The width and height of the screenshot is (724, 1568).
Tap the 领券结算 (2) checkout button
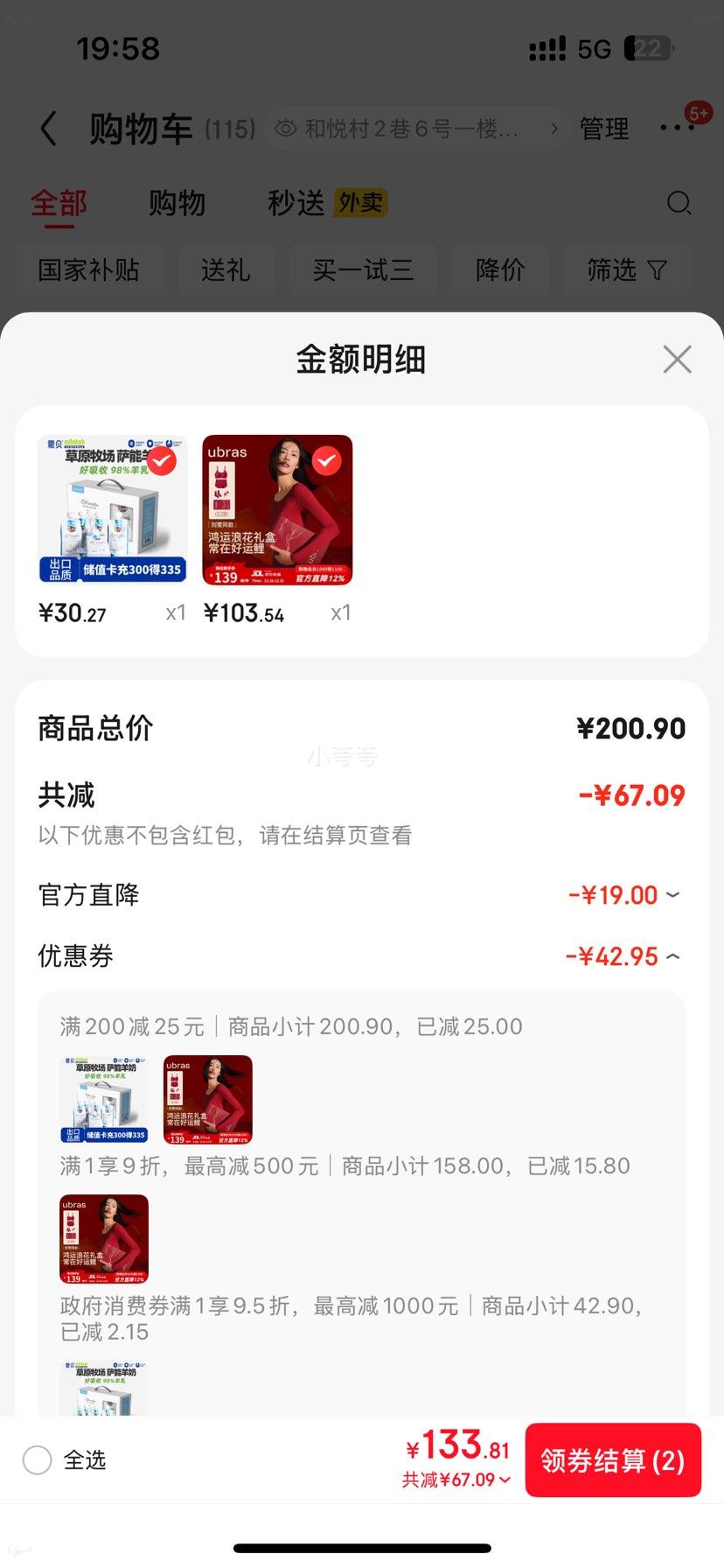613,1459
